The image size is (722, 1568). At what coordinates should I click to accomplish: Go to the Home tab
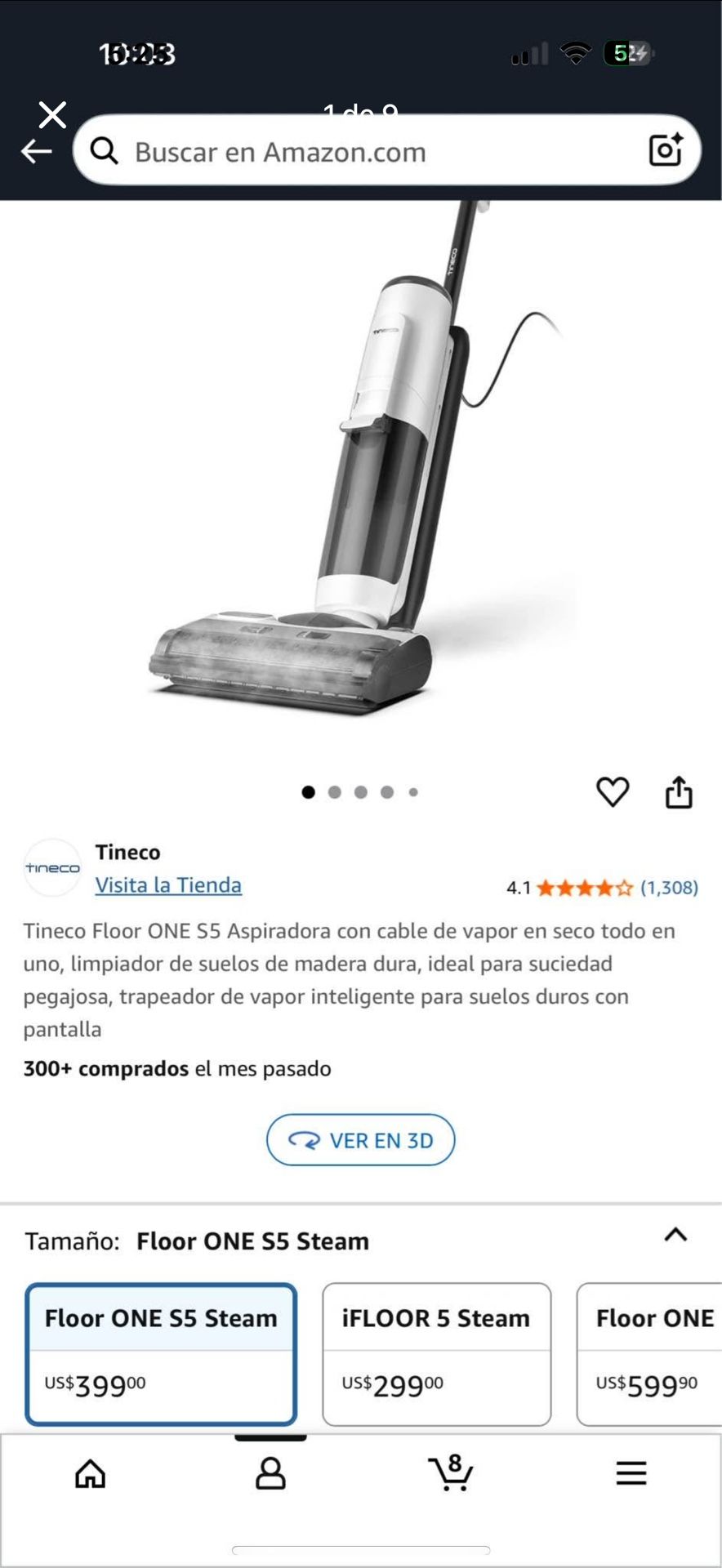tap(90, 1474)
